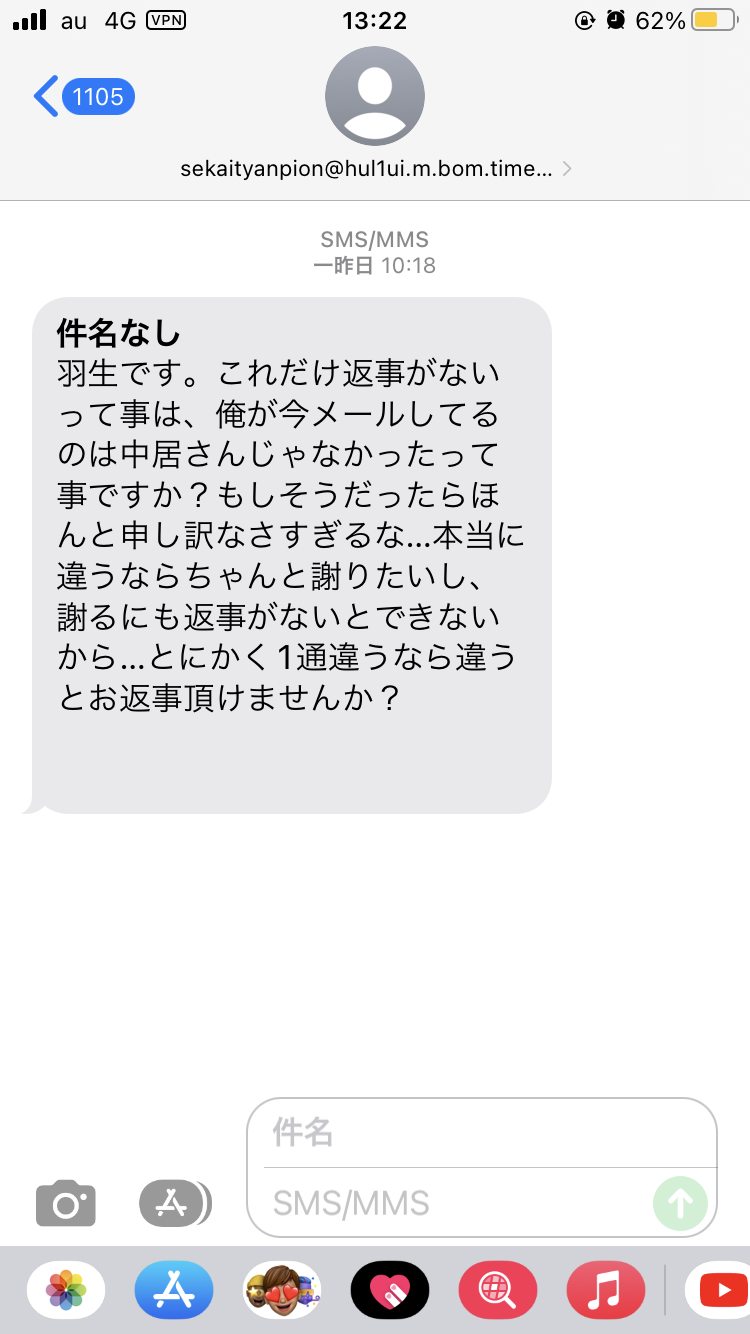Send the message with the arrow button
750x1334 pixels.
coord(680,1203)
